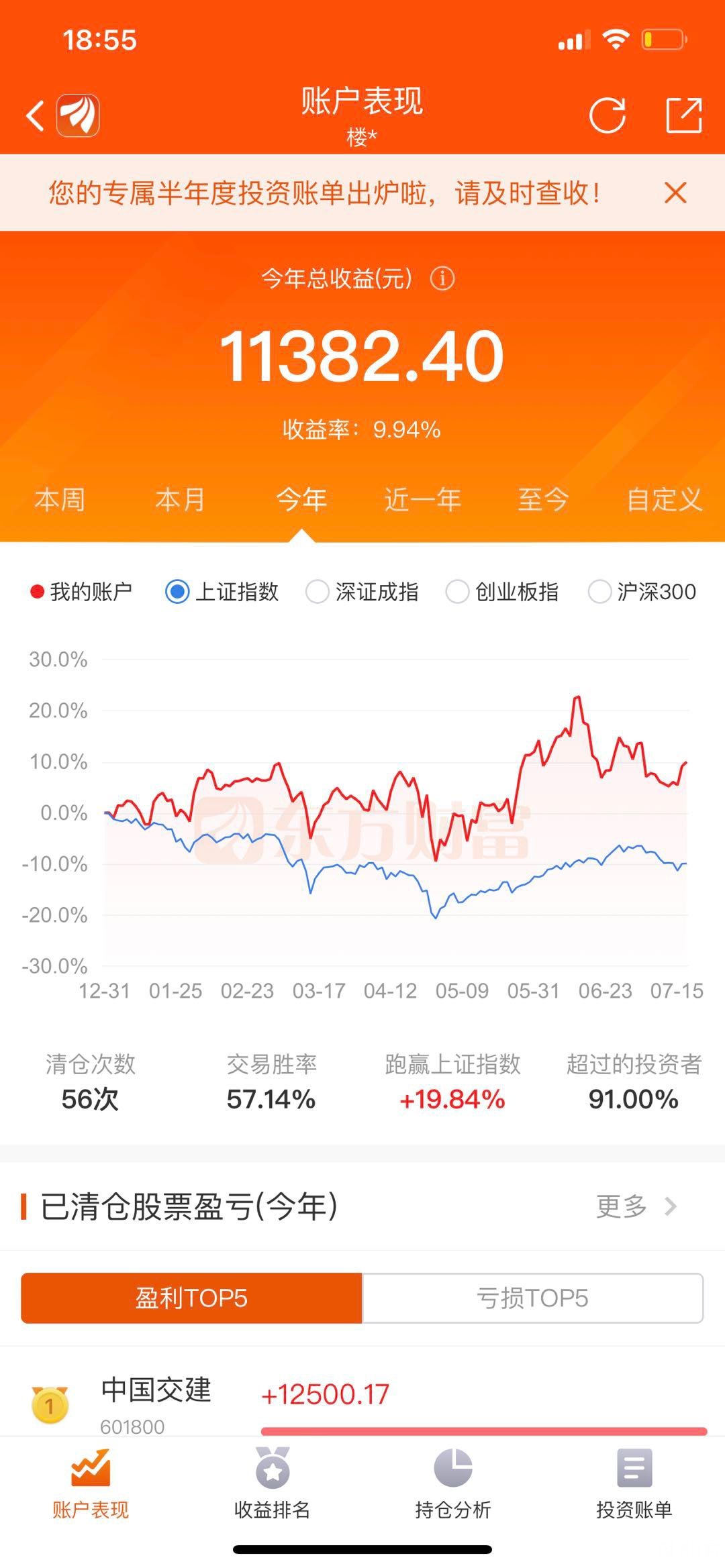Go to the 收益排名 tab
Viewport: 725px width, 1568px height.
coord(272,1484)
